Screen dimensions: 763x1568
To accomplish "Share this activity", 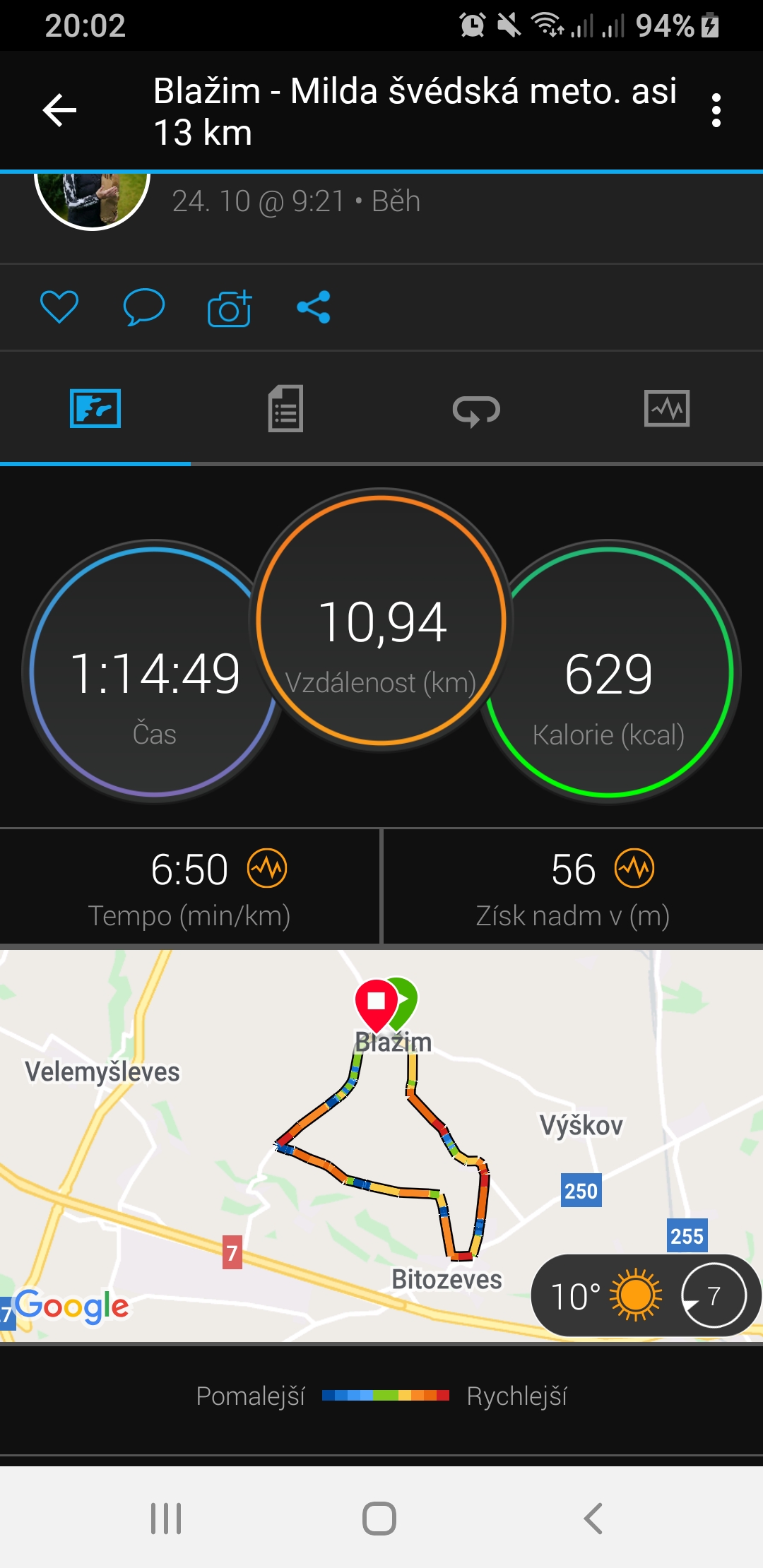I will [x=314, y=307].
